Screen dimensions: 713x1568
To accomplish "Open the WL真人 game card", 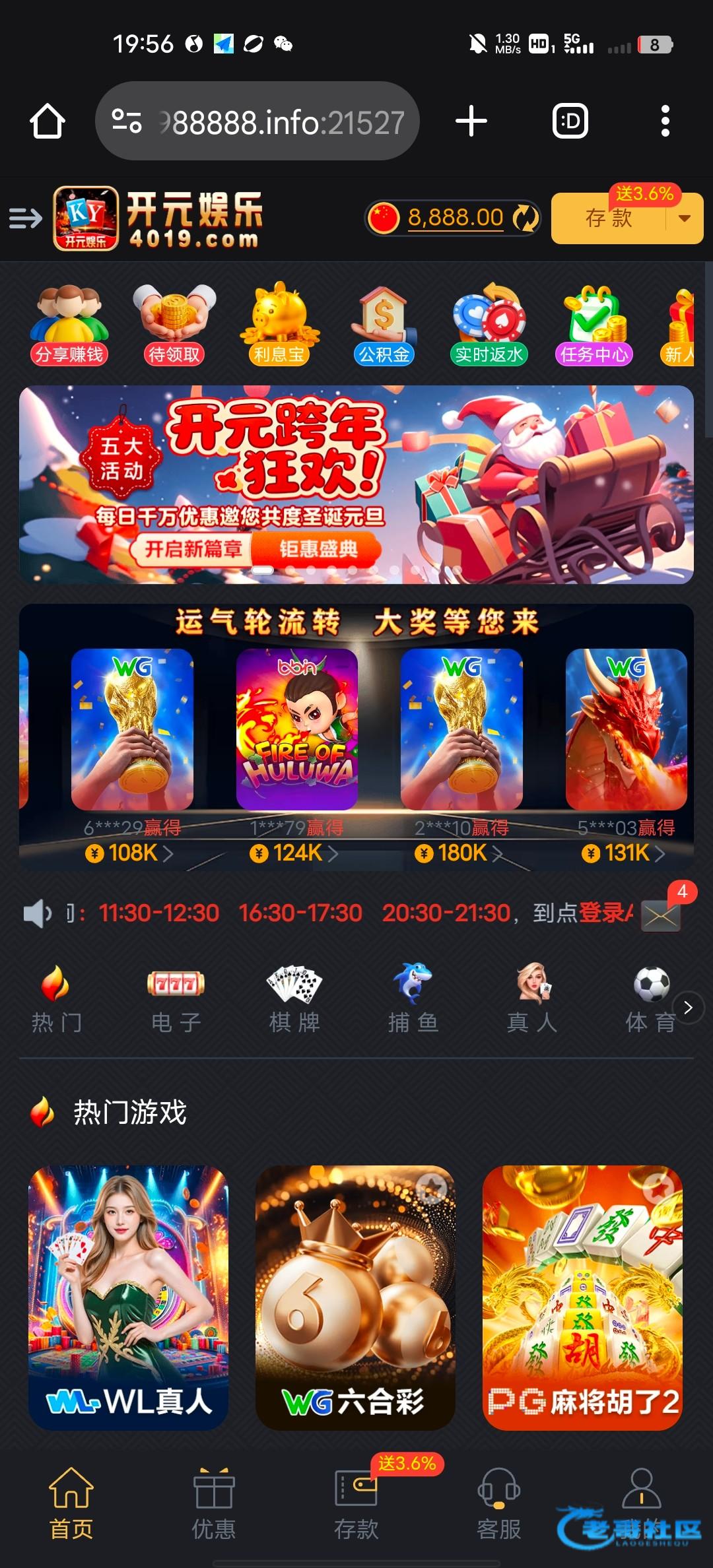I will 128,1297.
